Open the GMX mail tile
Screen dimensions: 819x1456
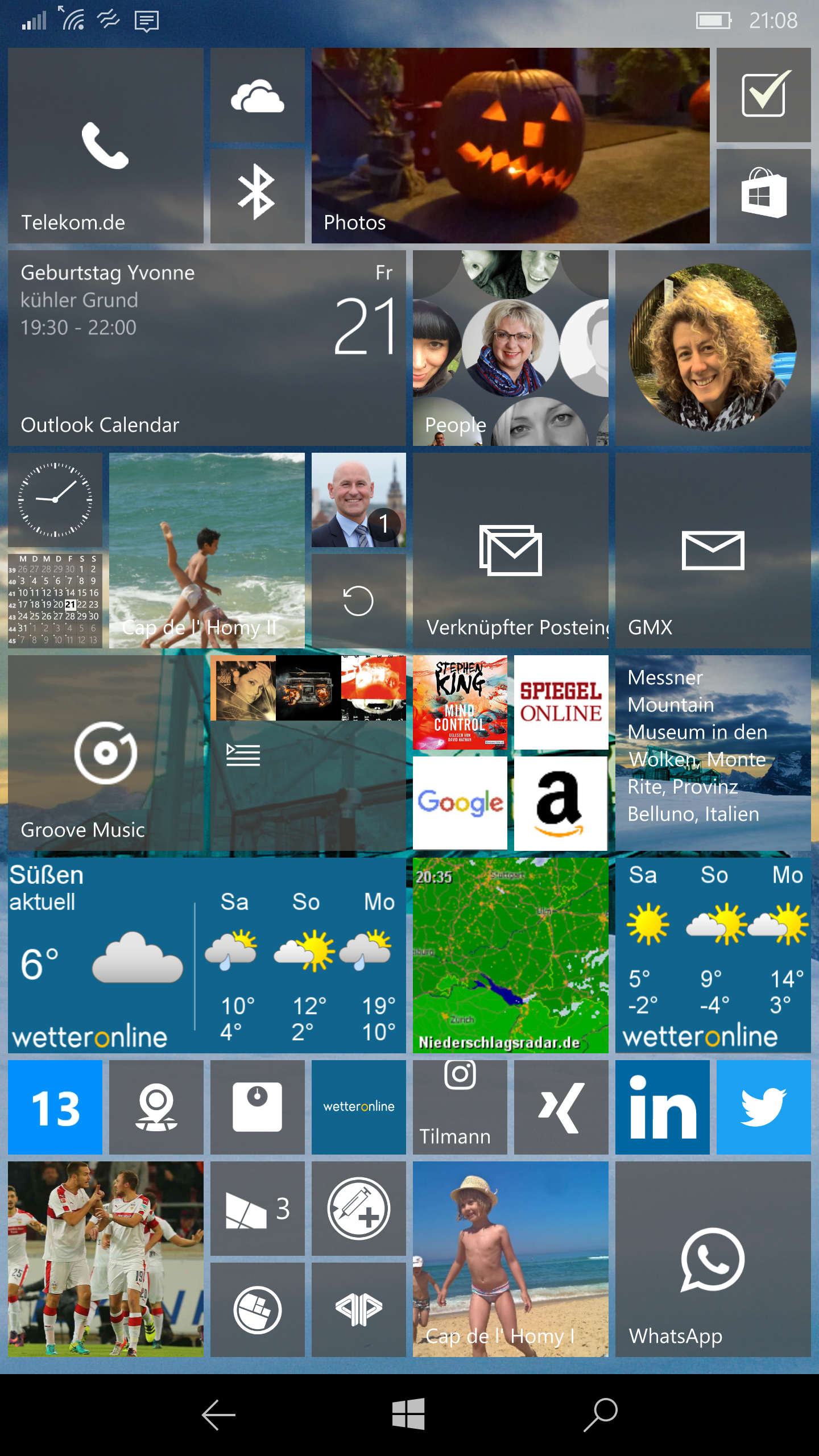coord(713,551)
